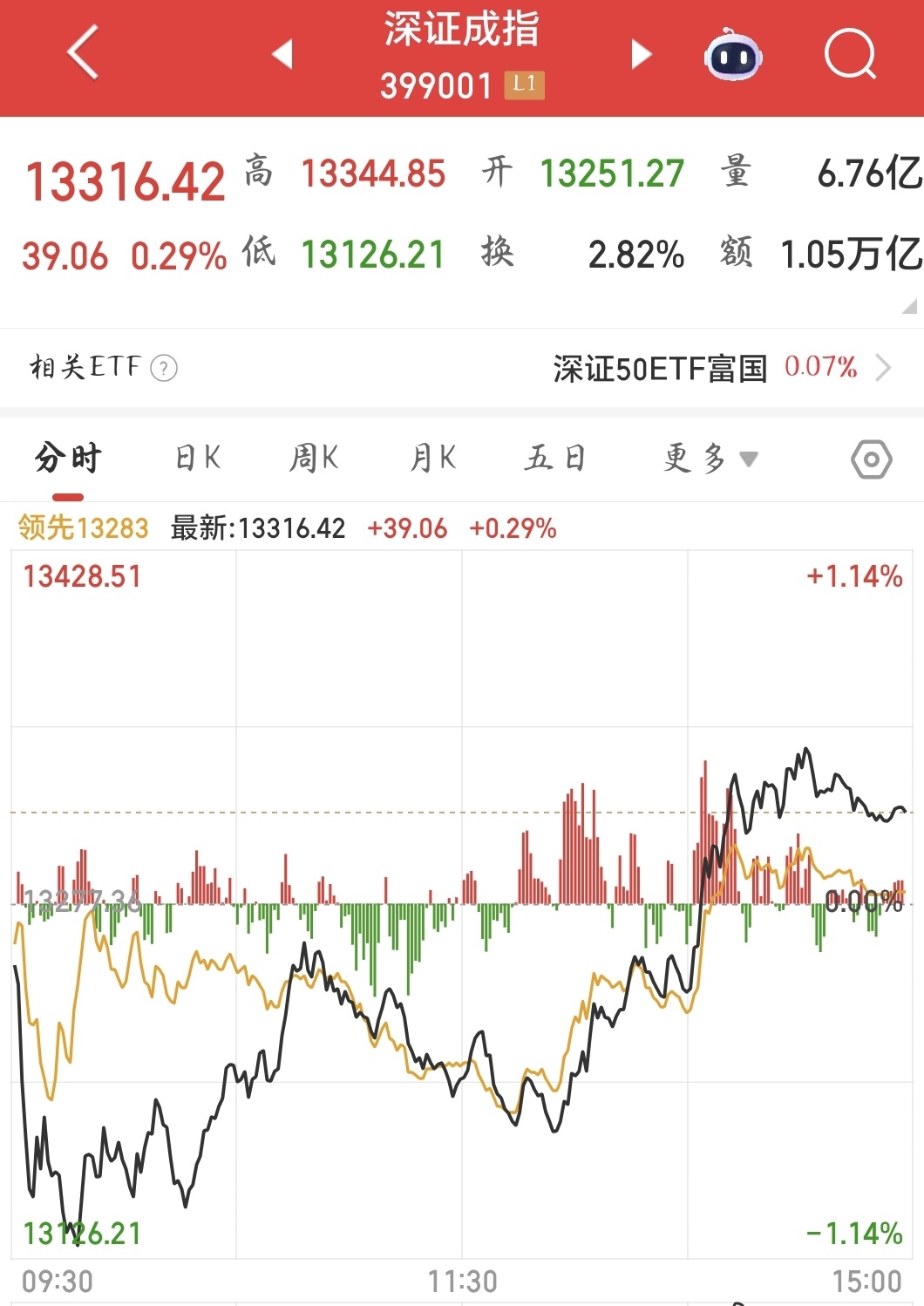
Task: Go back using the top-left arrow
Action: 83,53
